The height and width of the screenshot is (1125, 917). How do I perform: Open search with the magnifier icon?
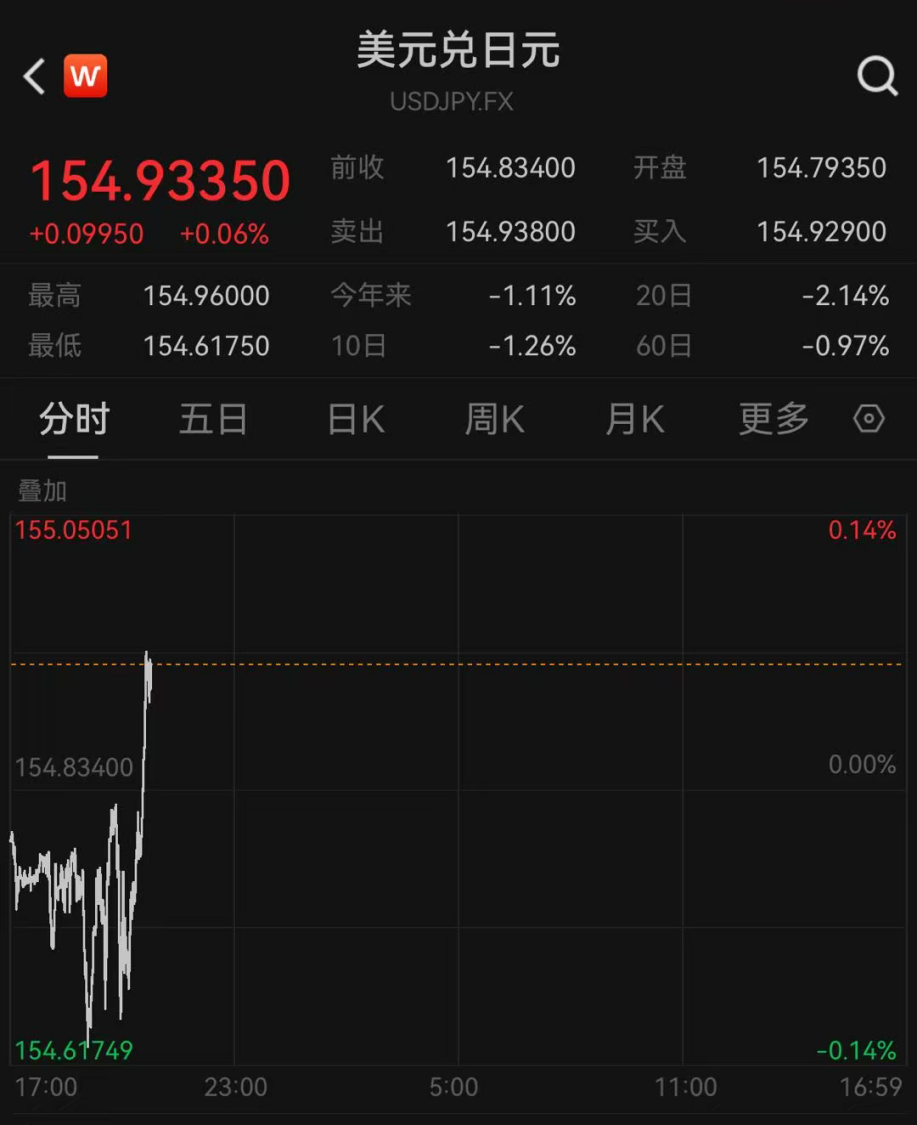[877, 76]
